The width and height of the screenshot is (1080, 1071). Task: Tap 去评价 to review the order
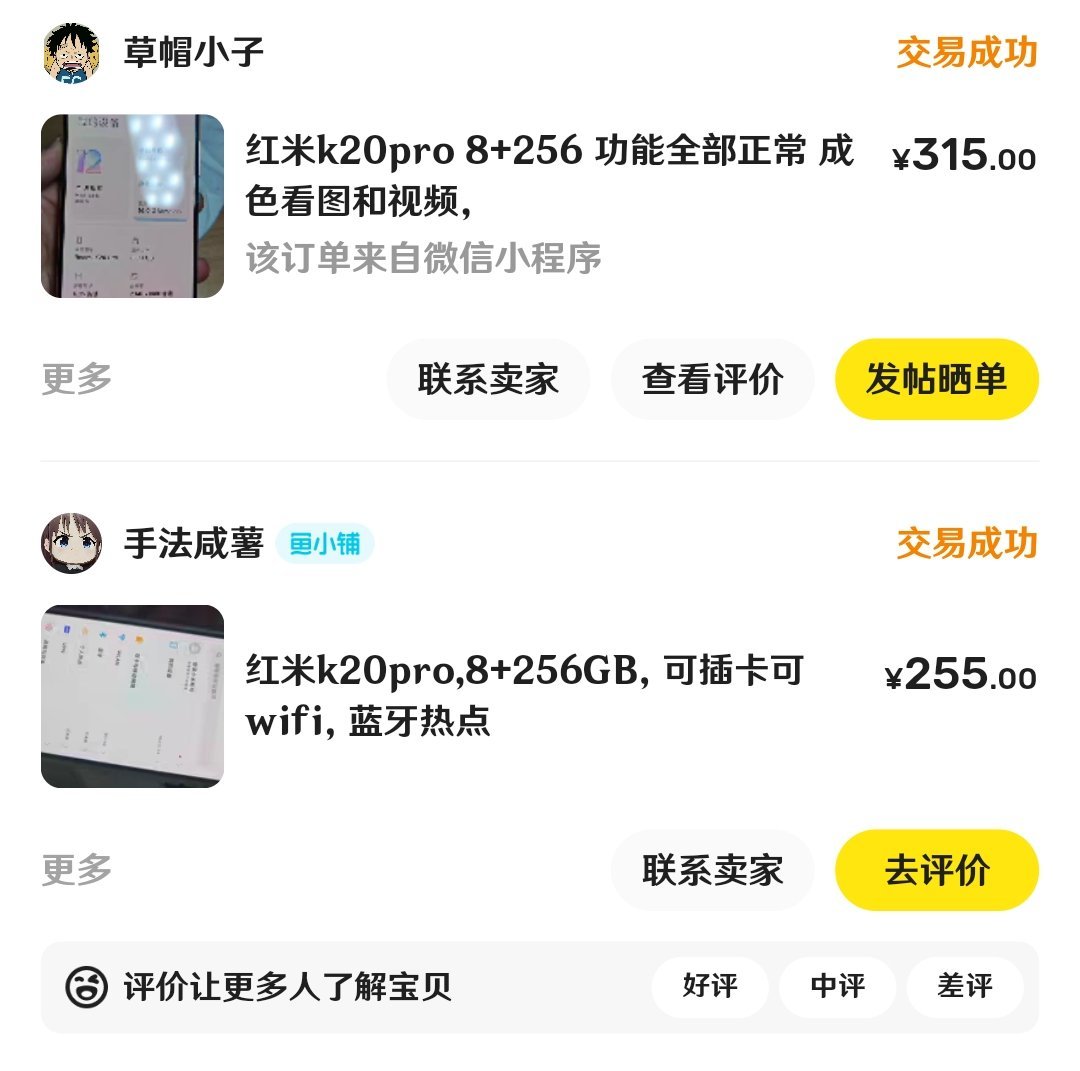[936, 870]
